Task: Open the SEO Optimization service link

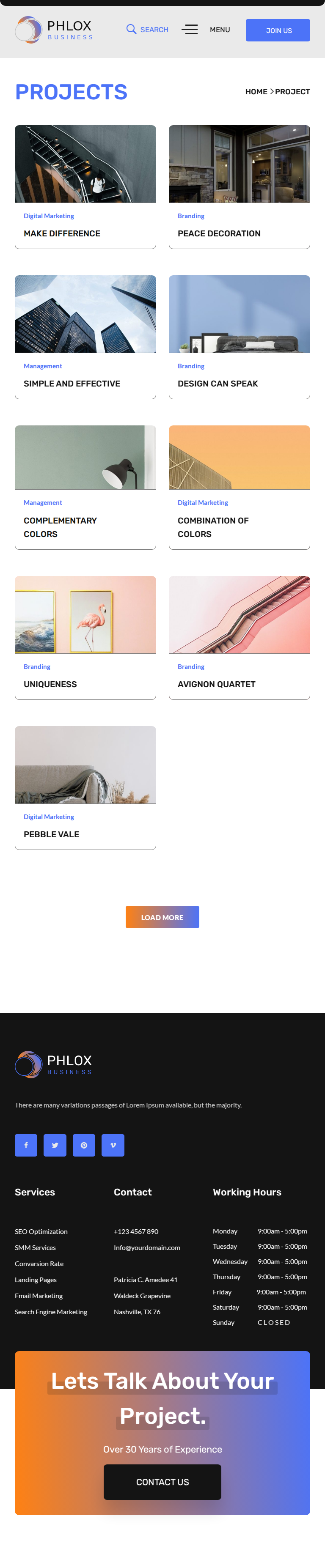Action: (41, 1231)
